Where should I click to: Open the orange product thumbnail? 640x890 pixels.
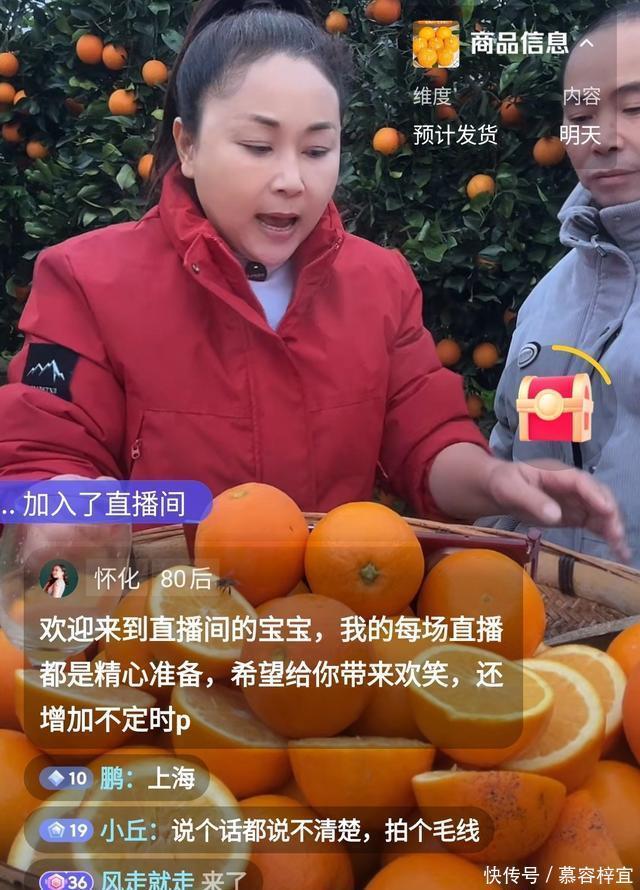coord(437,45)
